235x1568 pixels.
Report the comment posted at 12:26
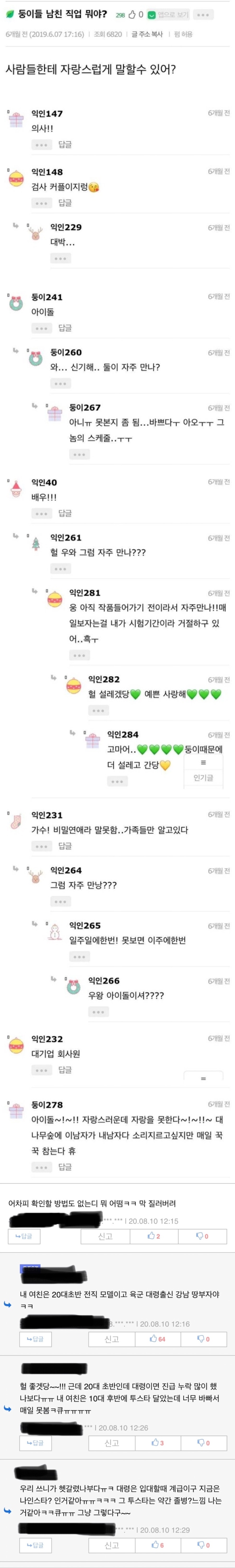(x=112, y=1443)
